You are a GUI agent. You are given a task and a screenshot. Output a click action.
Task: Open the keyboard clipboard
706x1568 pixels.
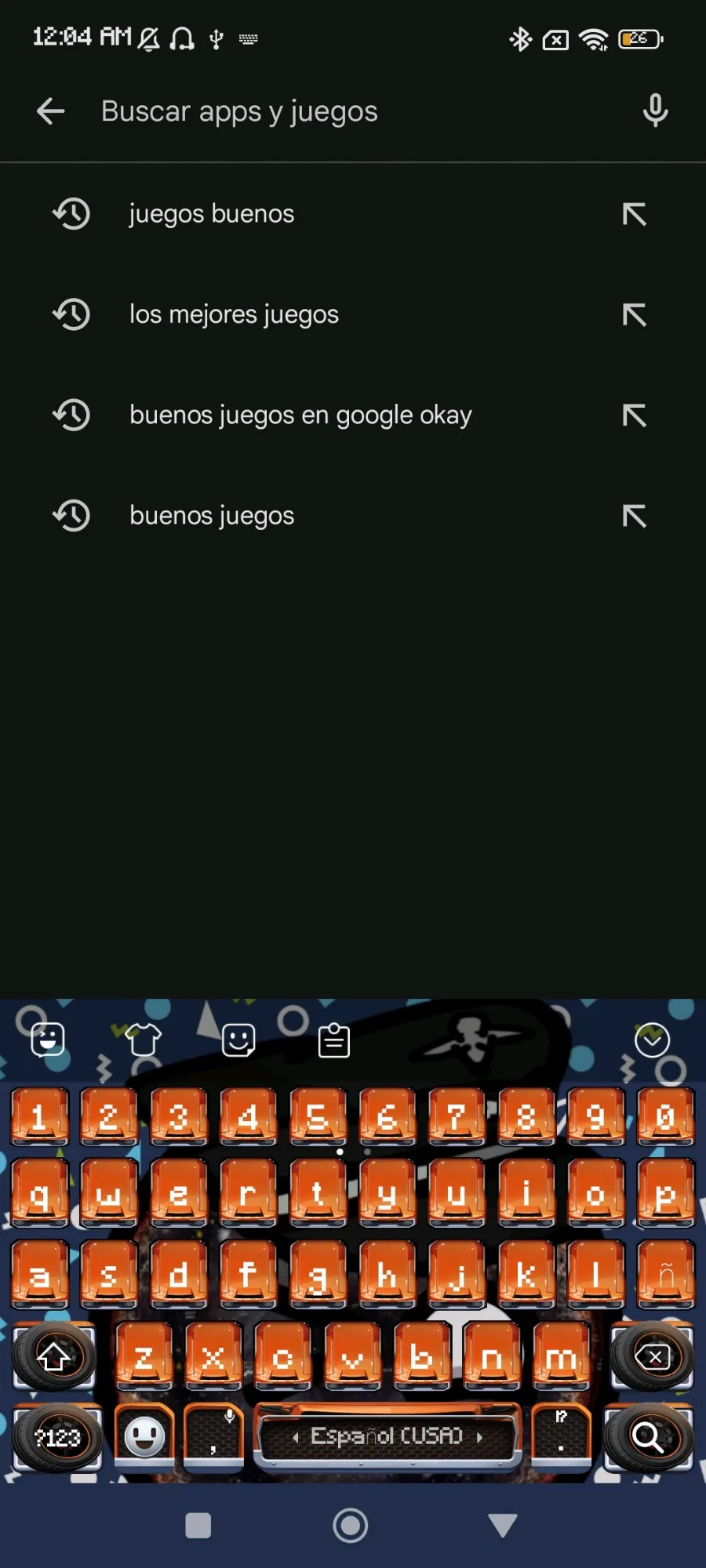pos(334,1040)
